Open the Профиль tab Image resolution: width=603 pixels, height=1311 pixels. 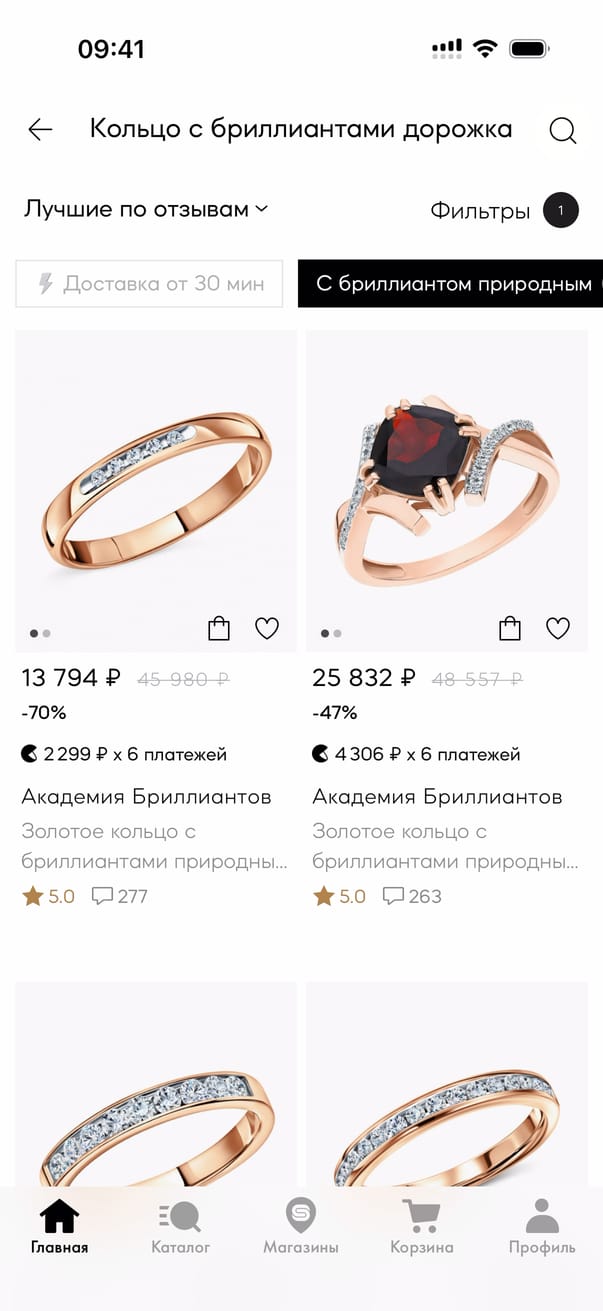coord(542,1228)
